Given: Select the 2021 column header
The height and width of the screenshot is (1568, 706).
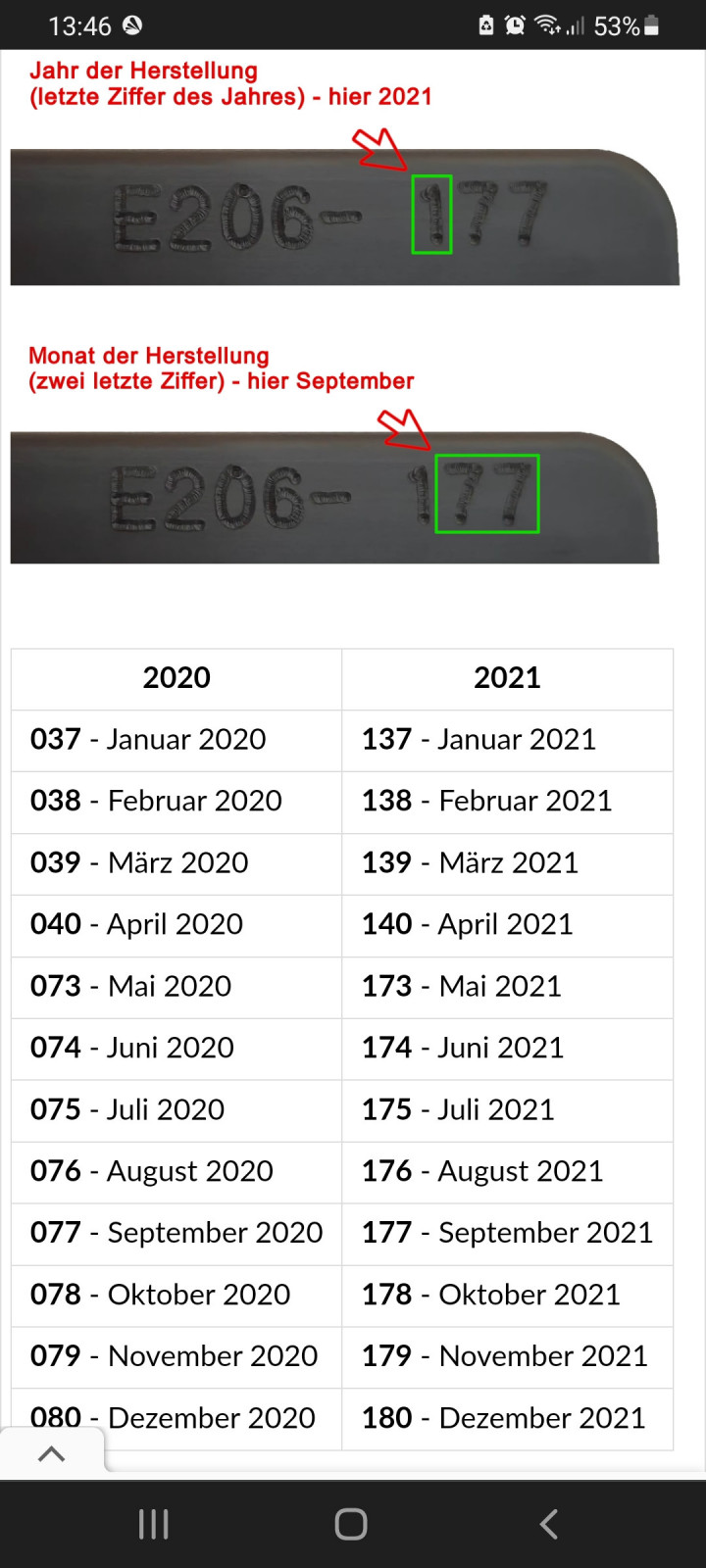Looking at the screenshot, I should click(507, 678).
